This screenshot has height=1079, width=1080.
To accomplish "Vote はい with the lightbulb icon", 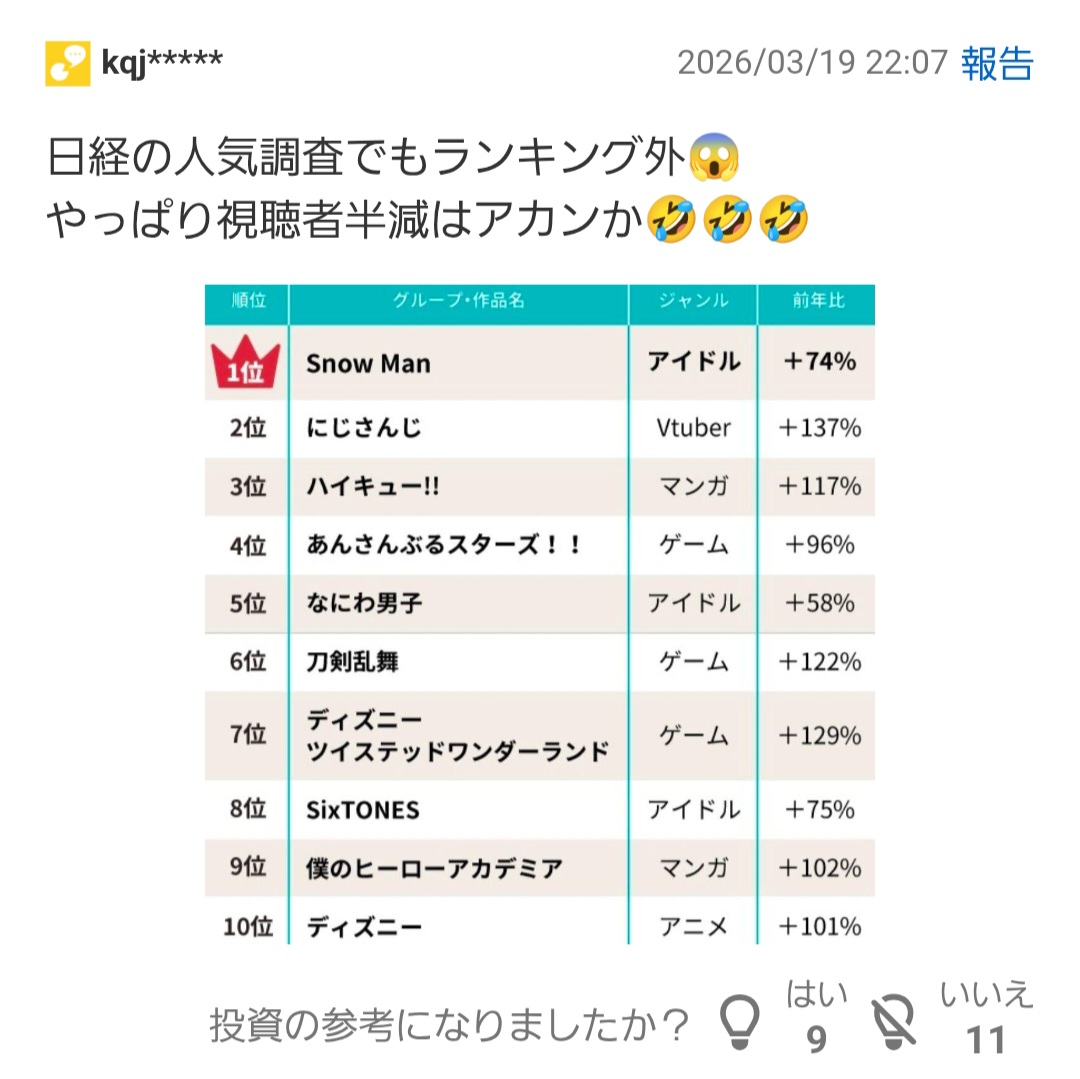I will pos(742,1021).
